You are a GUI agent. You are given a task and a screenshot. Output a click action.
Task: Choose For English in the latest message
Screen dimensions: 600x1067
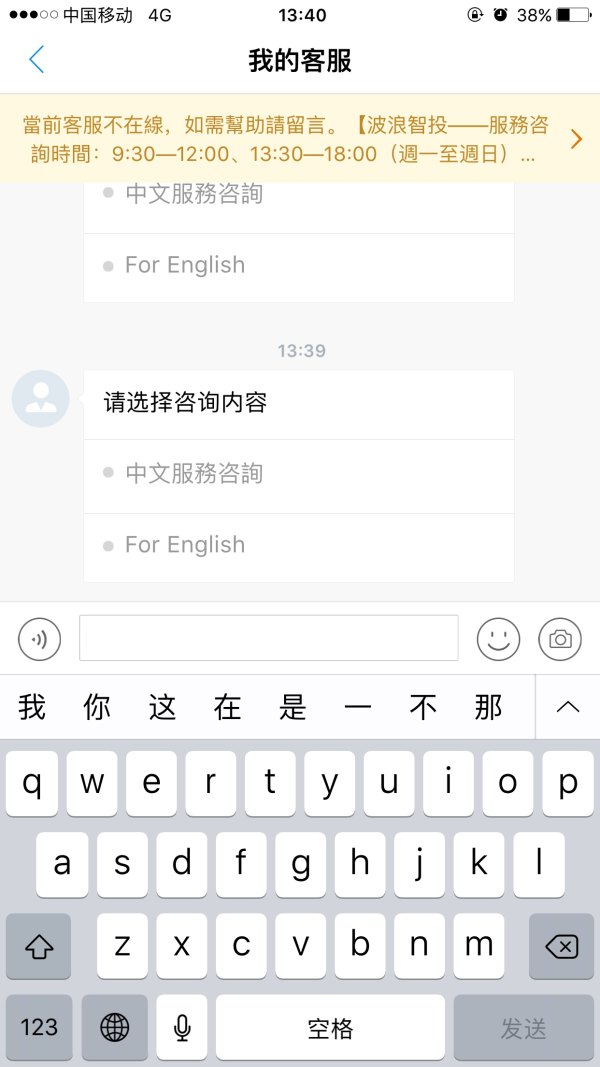pyautogui.click(x=185, y=545)
